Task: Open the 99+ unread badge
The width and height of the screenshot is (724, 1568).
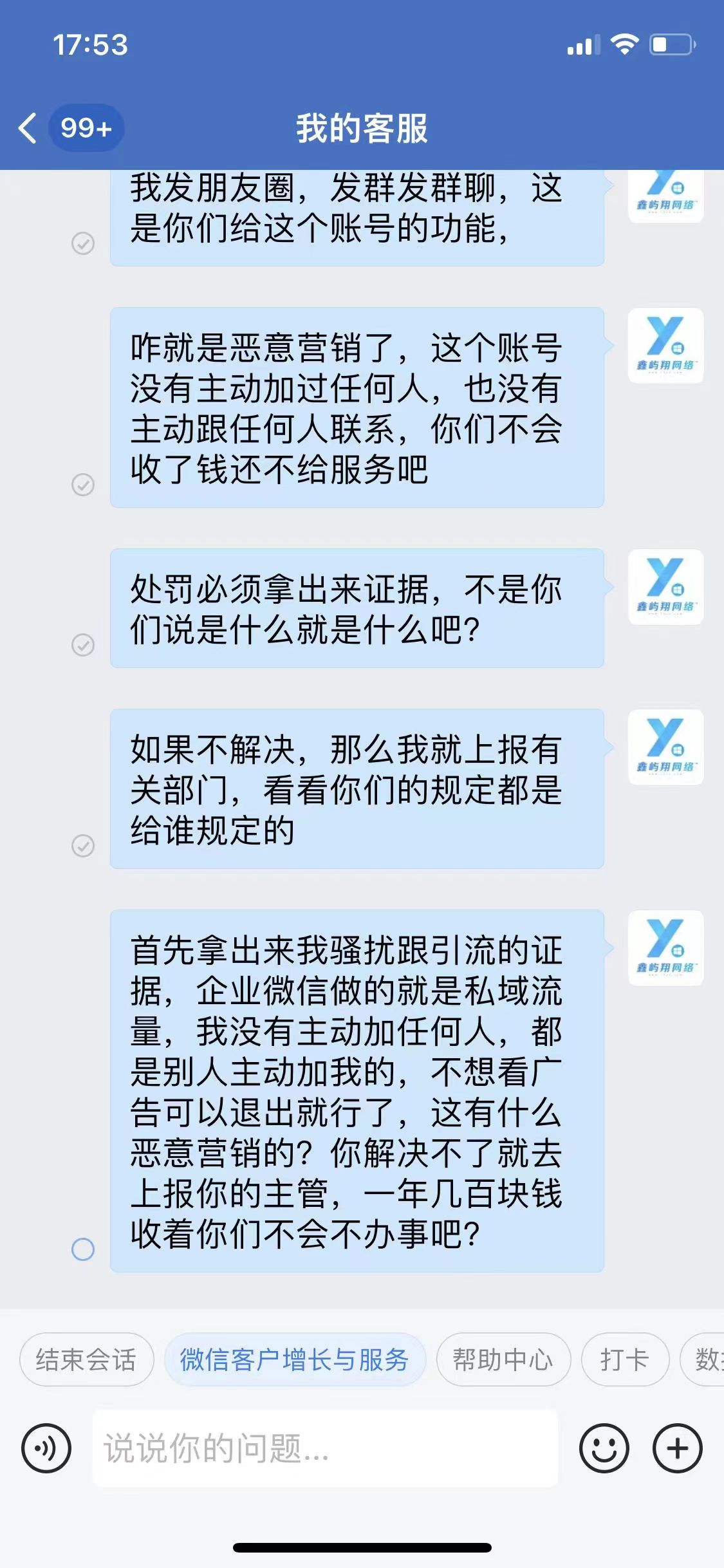Action: [85, 127]
